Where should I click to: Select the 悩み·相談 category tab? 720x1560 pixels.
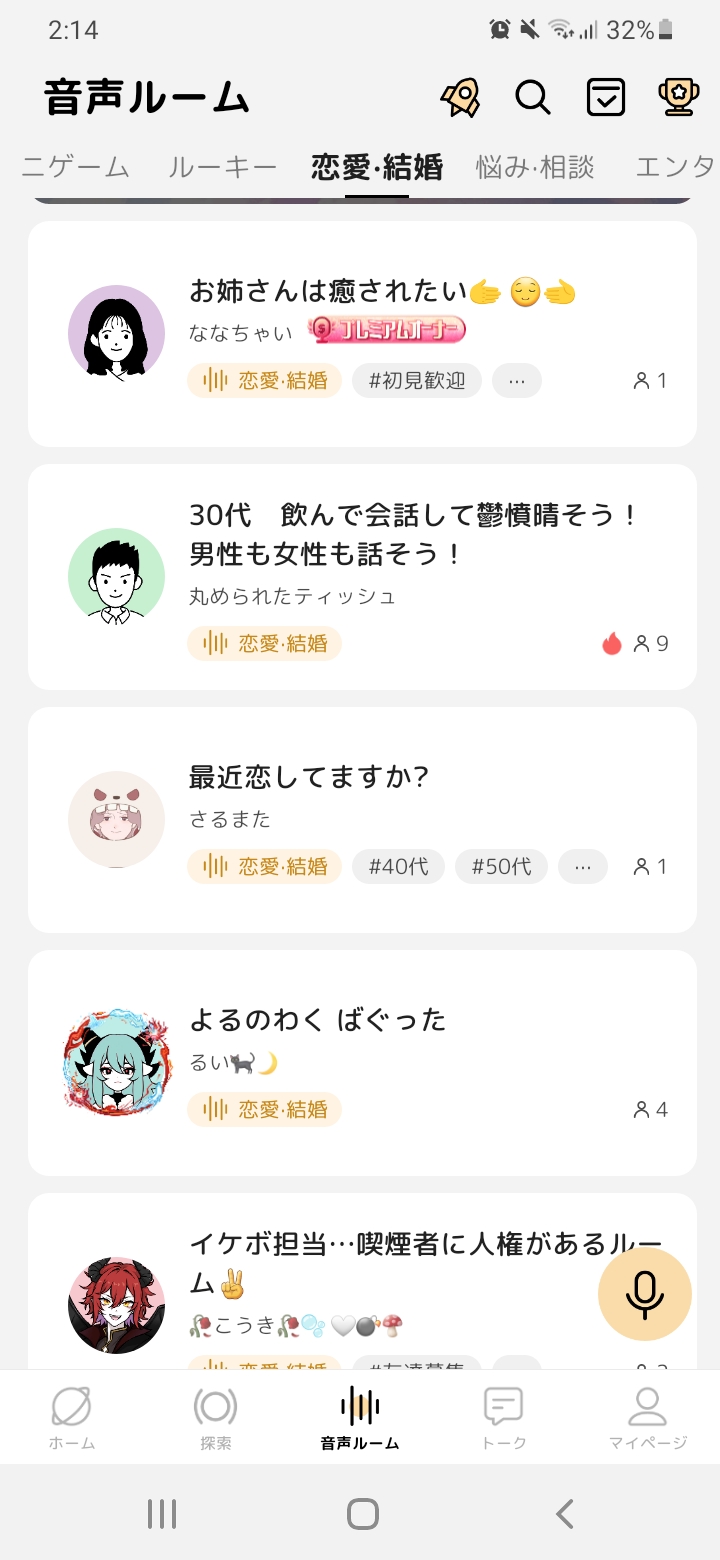coord(535,167)
